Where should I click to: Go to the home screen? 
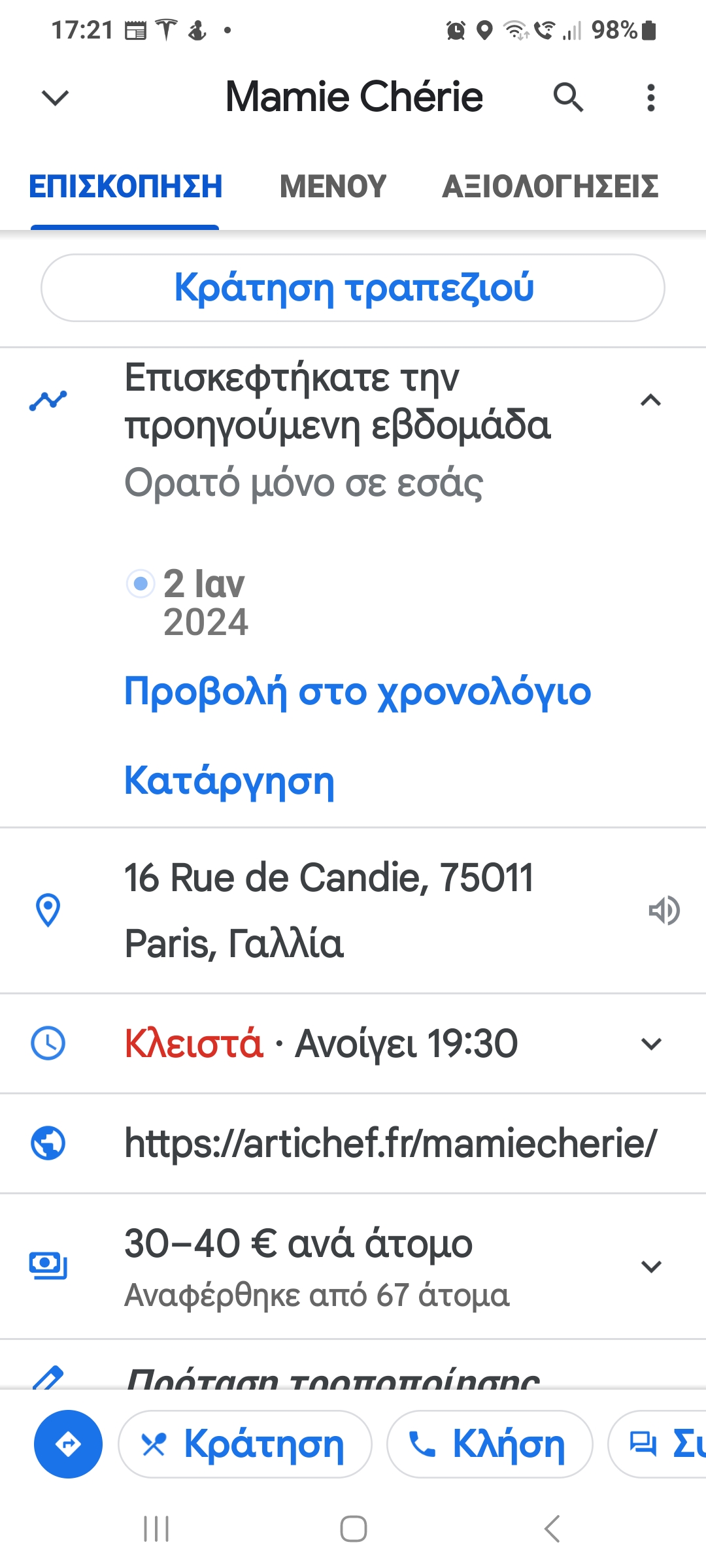(353, 1529)
